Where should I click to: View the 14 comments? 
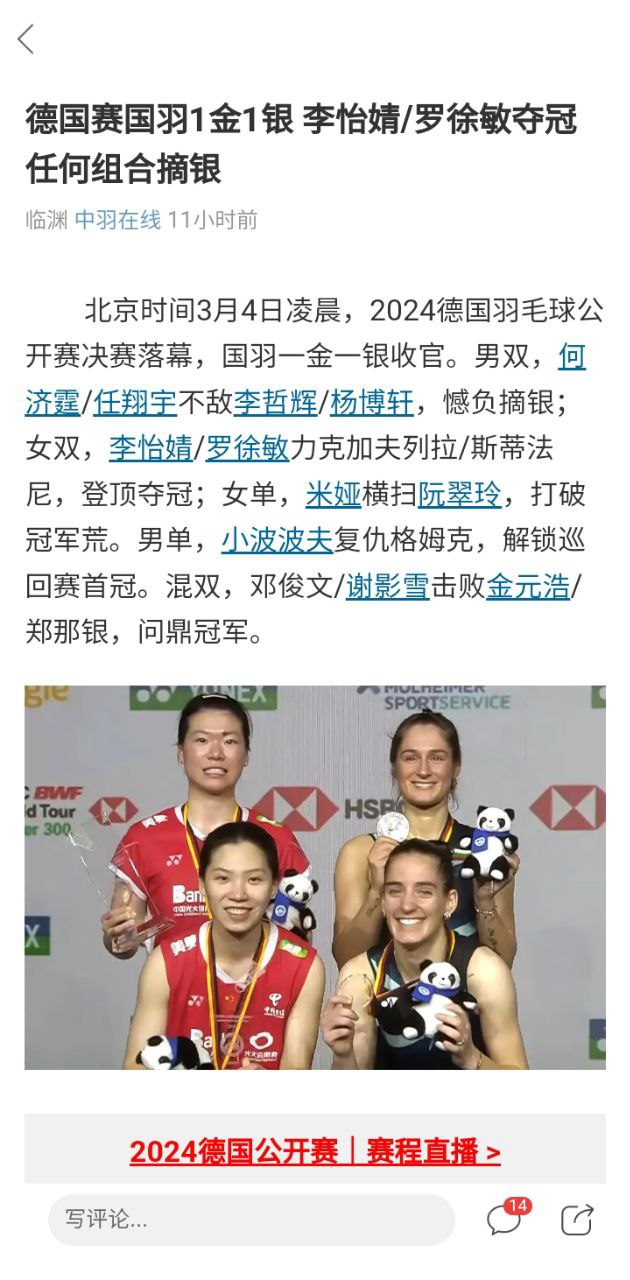click(x=505, y=1218)
